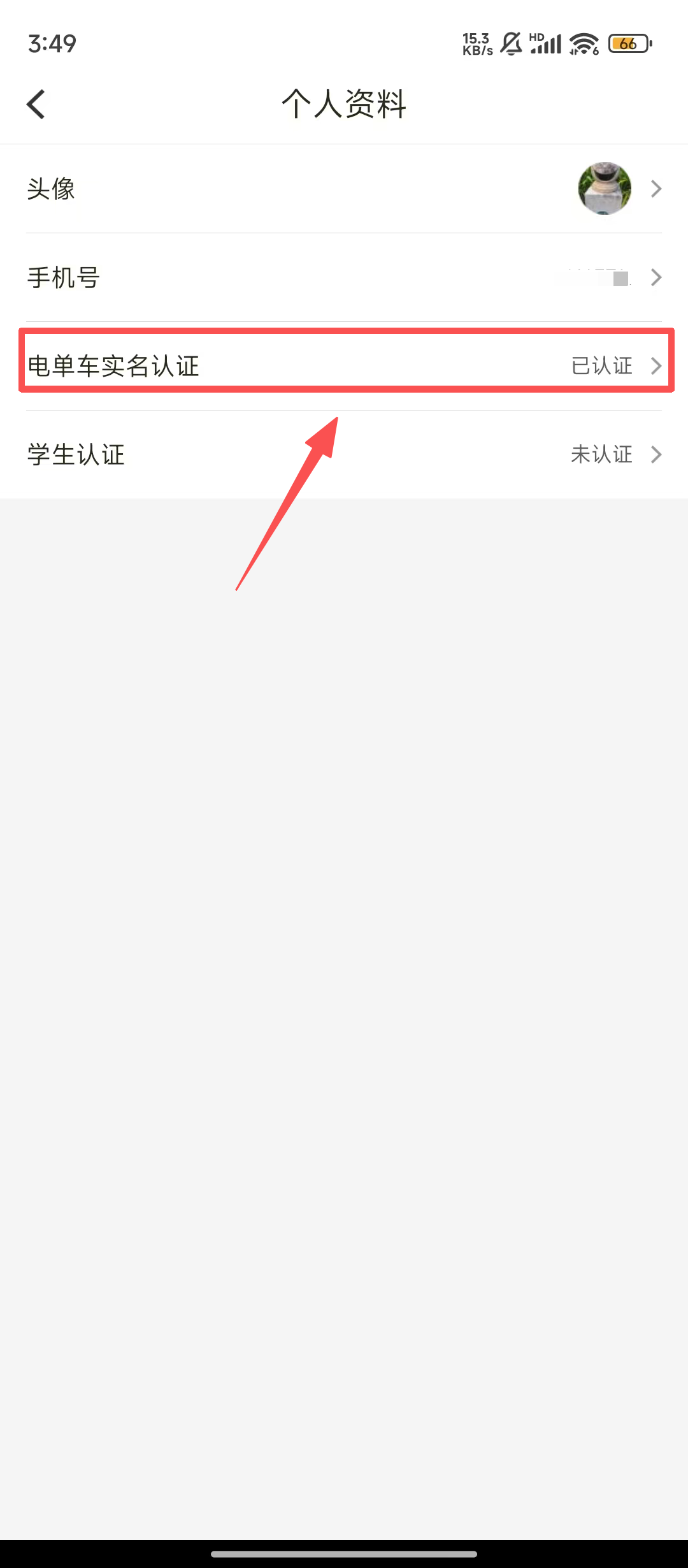
Task: Open 电单车实名认证 verification
Action: (344, 366)
